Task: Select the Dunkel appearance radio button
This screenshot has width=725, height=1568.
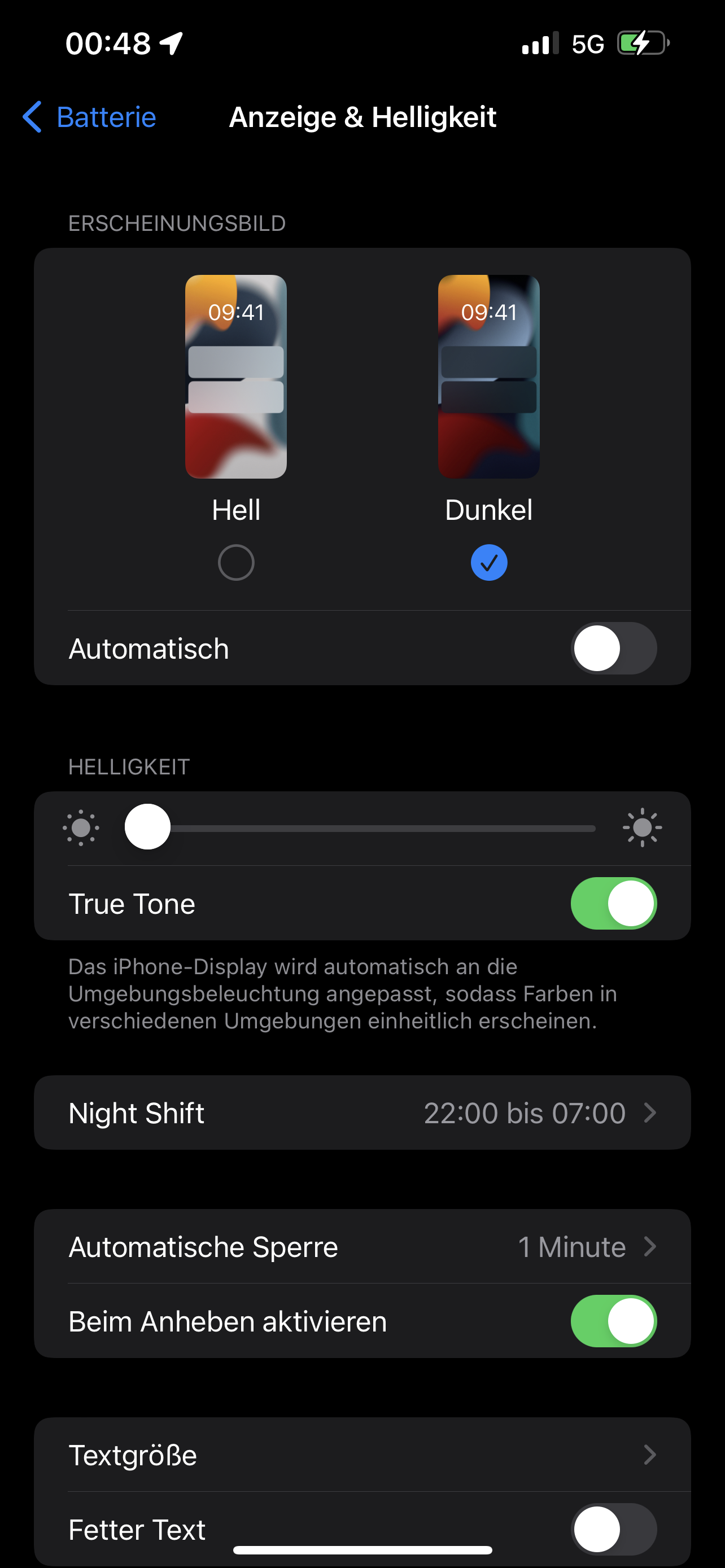Action: pos(489,562)
